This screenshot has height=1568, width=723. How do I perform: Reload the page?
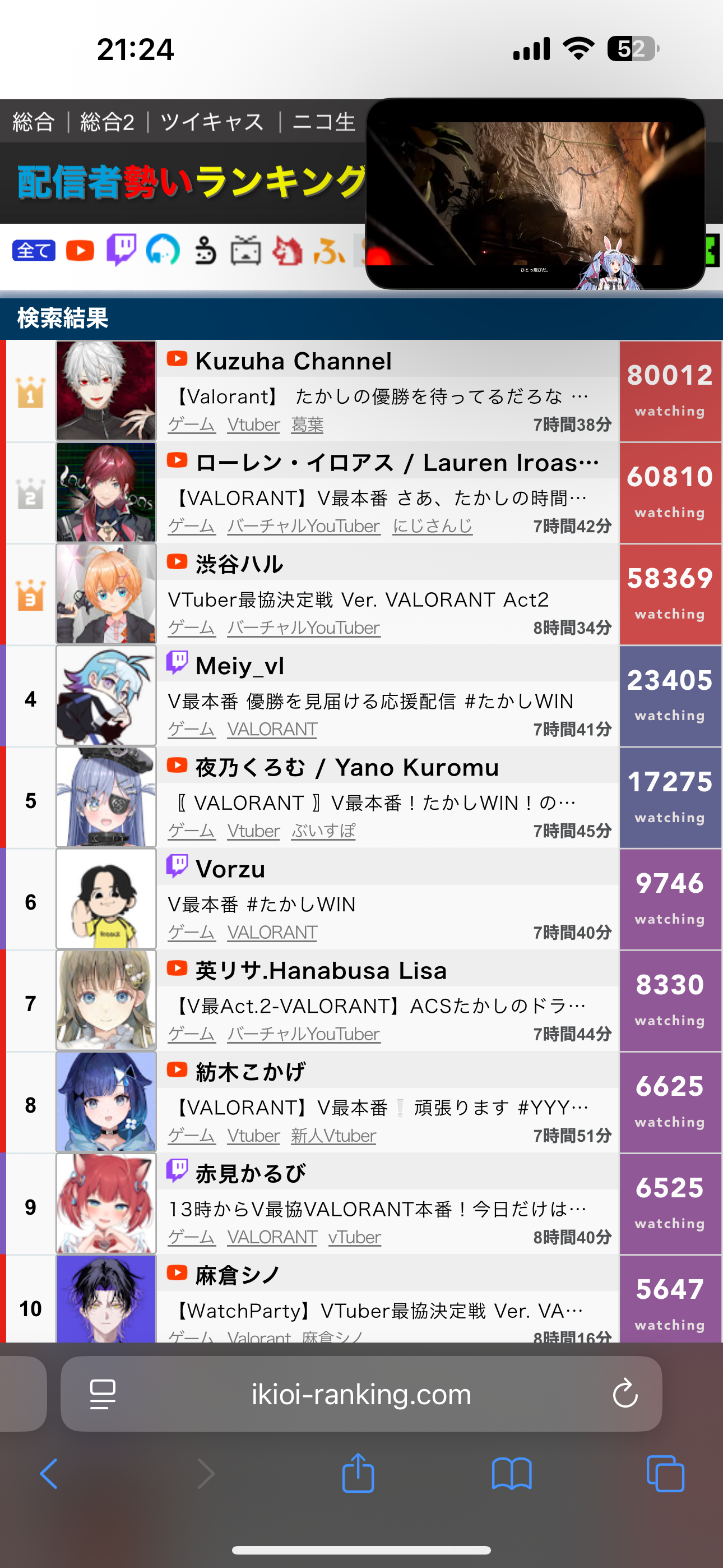point(624,1393)
